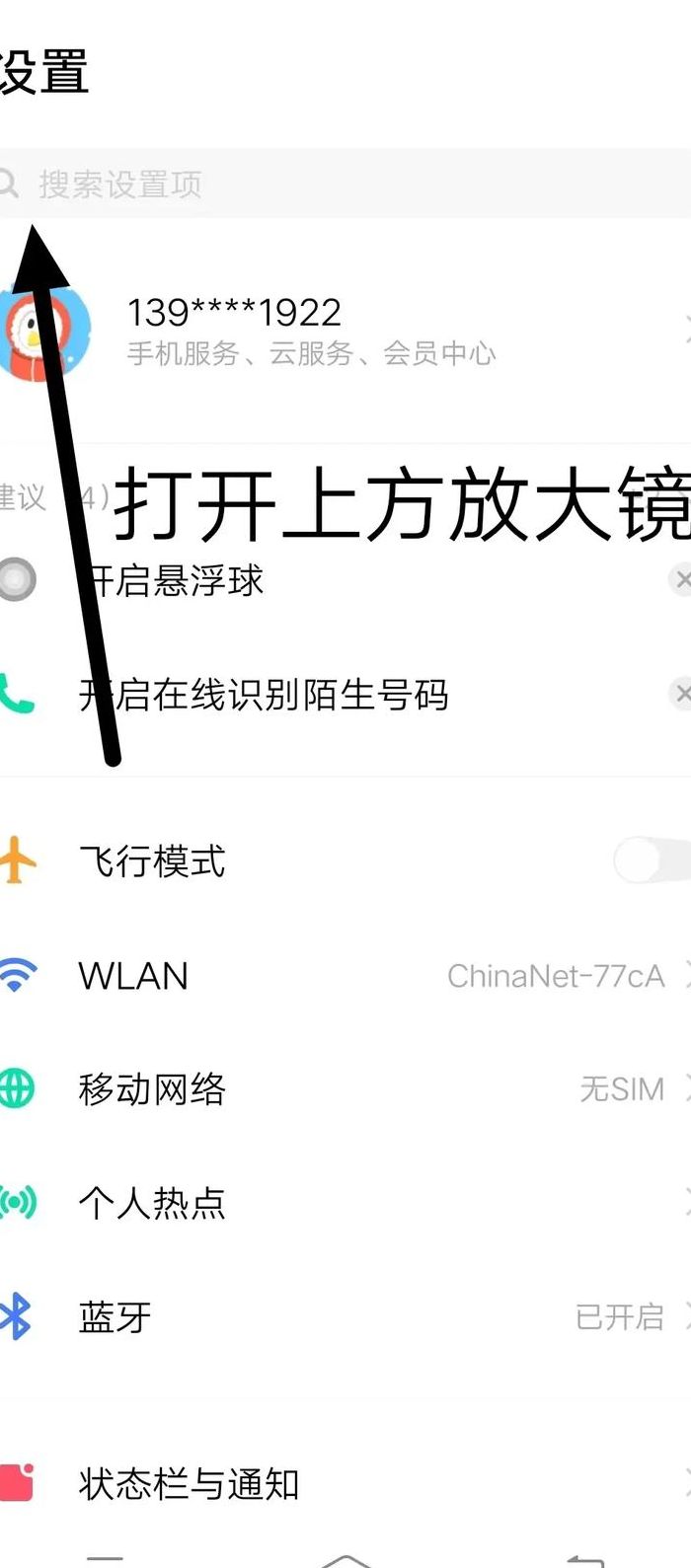
Task: Dismiss the 开启悬浮球 suggestion
Action: pyautogui.click(x=681, y=579)
